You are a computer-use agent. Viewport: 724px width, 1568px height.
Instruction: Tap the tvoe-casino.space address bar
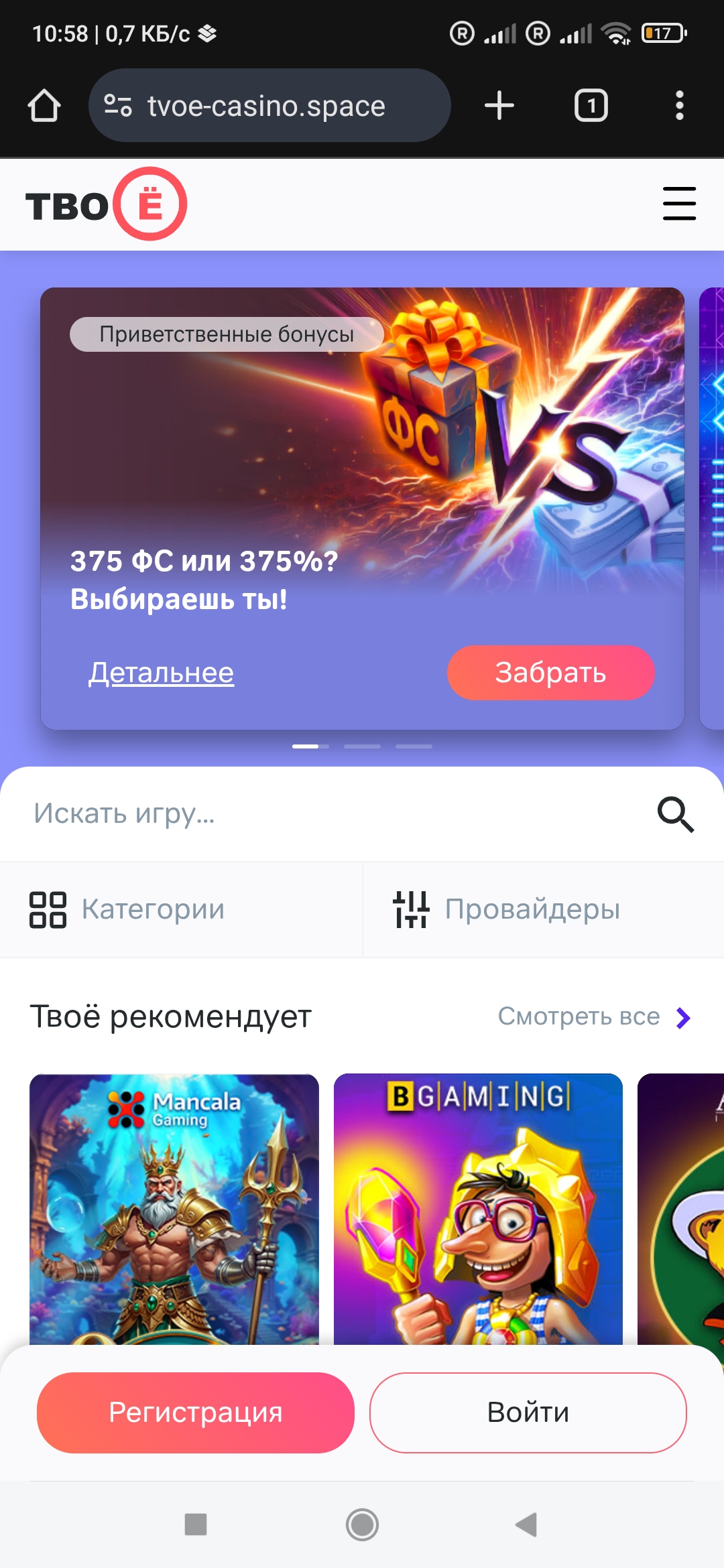tap(268, 106)
